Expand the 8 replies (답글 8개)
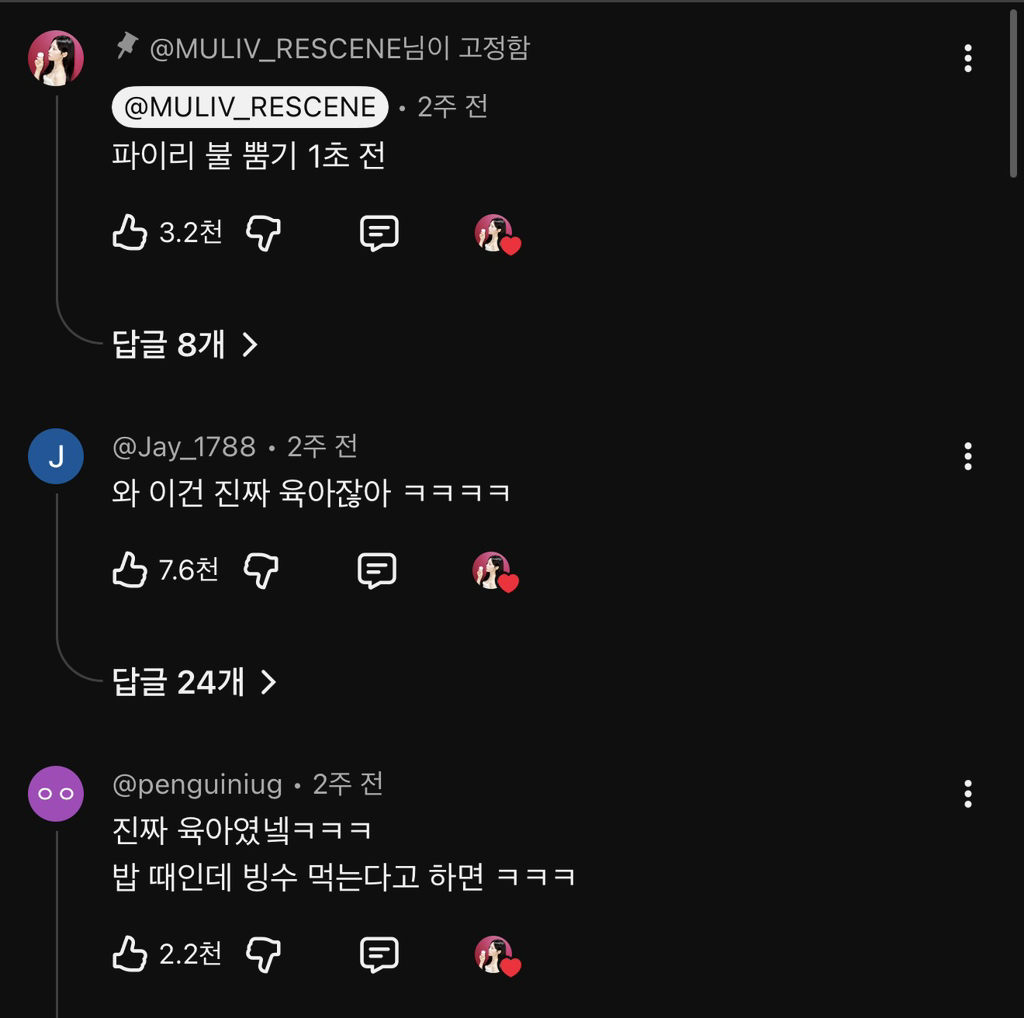Image resolution: width=1024 pixels, height=1018 pixels. [x=185, y=344]
